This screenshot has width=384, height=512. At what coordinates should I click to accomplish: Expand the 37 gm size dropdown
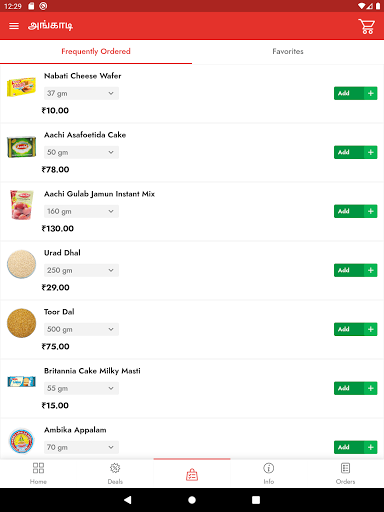[81, 93]
